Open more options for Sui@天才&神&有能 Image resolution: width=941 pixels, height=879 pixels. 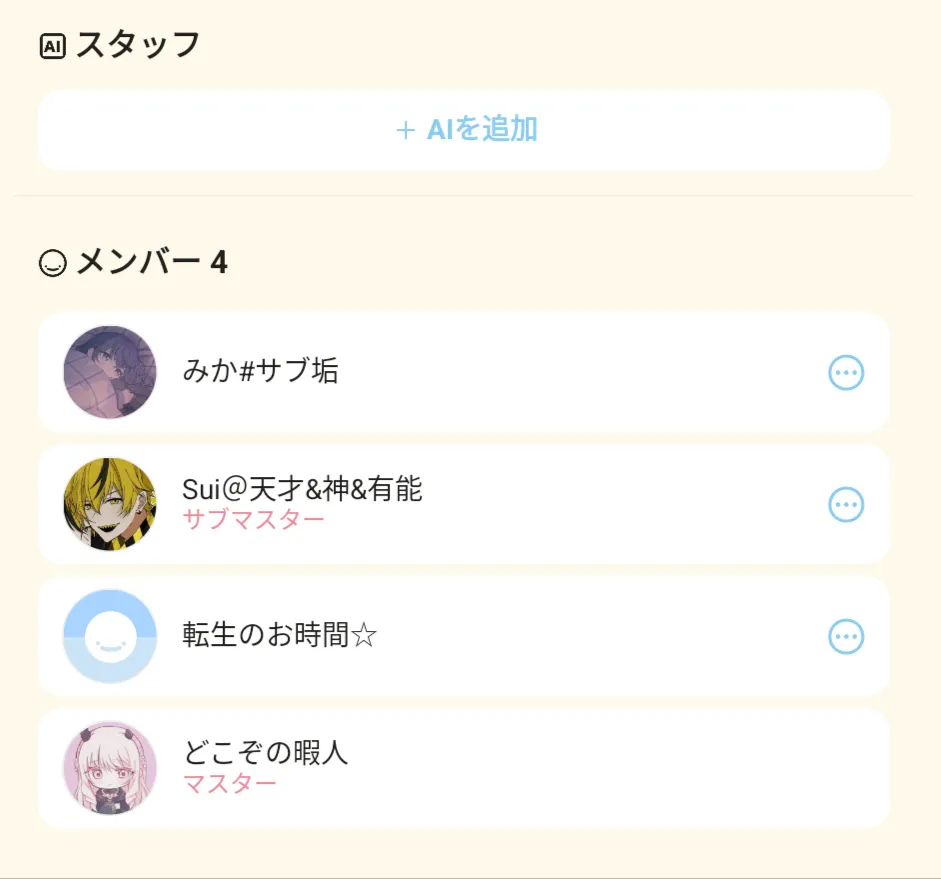pos(846,505)
